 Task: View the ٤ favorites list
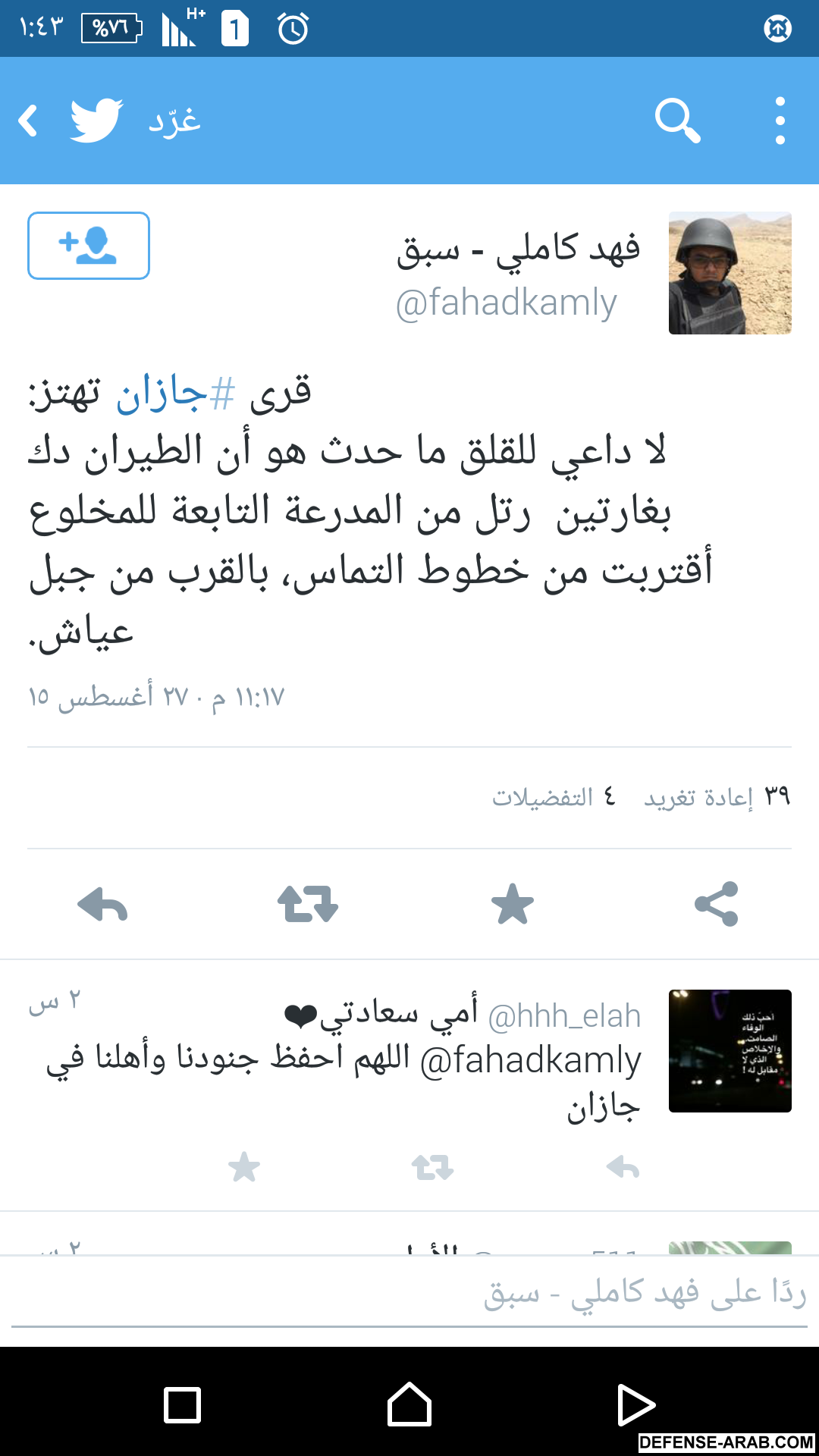[554, 797]
